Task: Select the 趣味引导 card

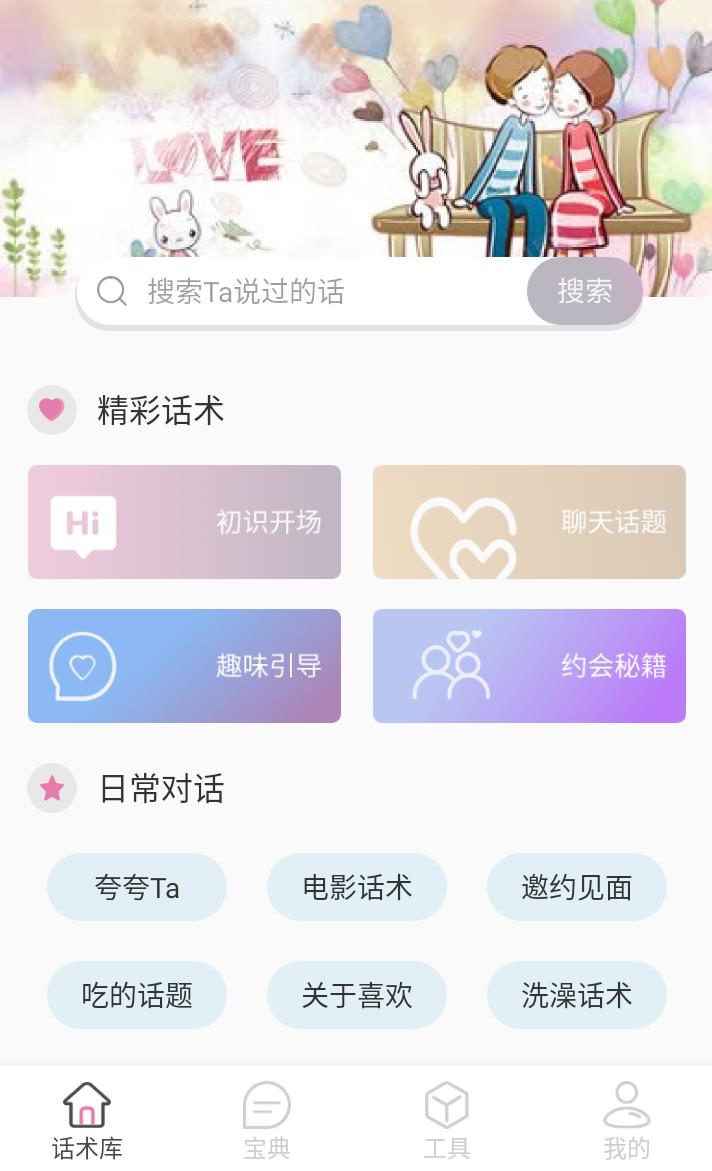Action: pyautogui.click(x=184, y=666)
